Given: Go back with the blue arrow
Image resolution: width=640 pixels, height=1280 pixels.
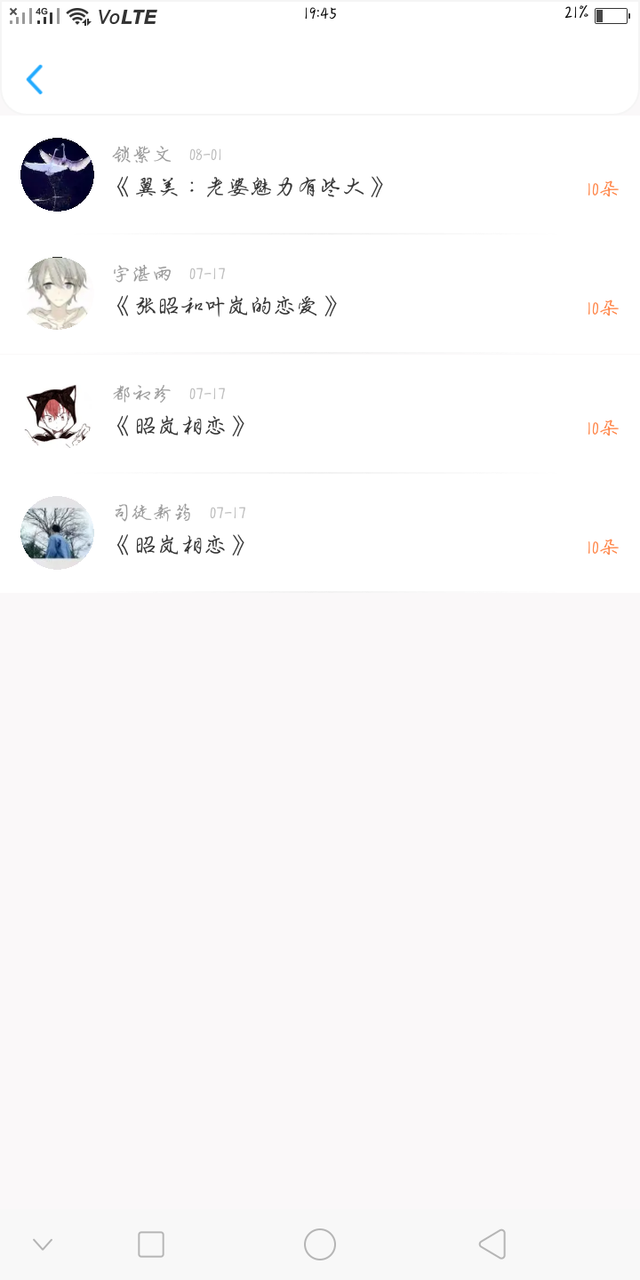Looking at the screenshot, I should [35, 79].
